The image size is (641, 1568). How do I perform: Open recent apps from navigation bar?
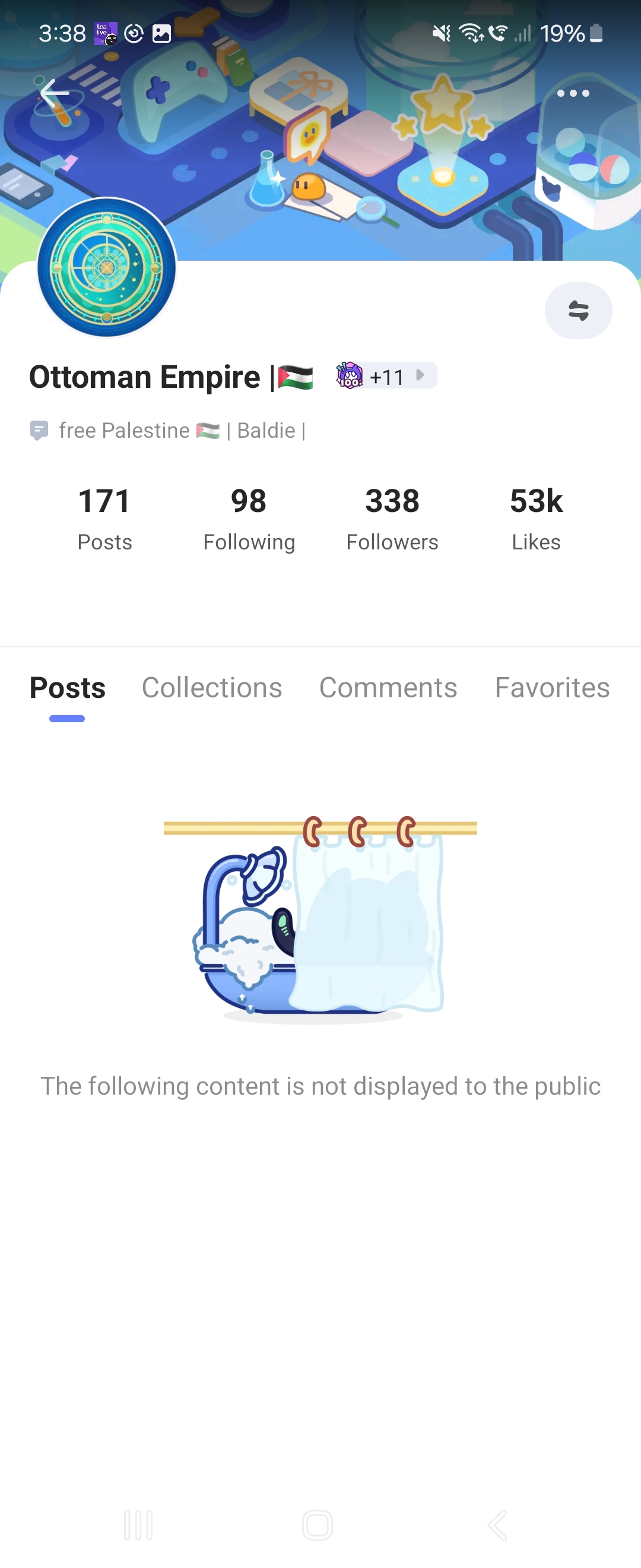click(x=138, y=1525)
